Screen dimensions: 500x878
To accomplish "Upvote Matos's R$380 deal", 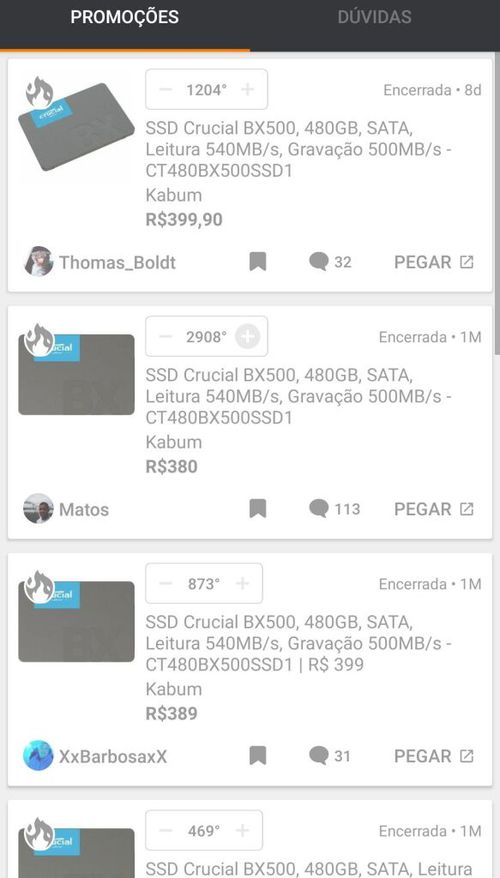I will pos(247,337).
